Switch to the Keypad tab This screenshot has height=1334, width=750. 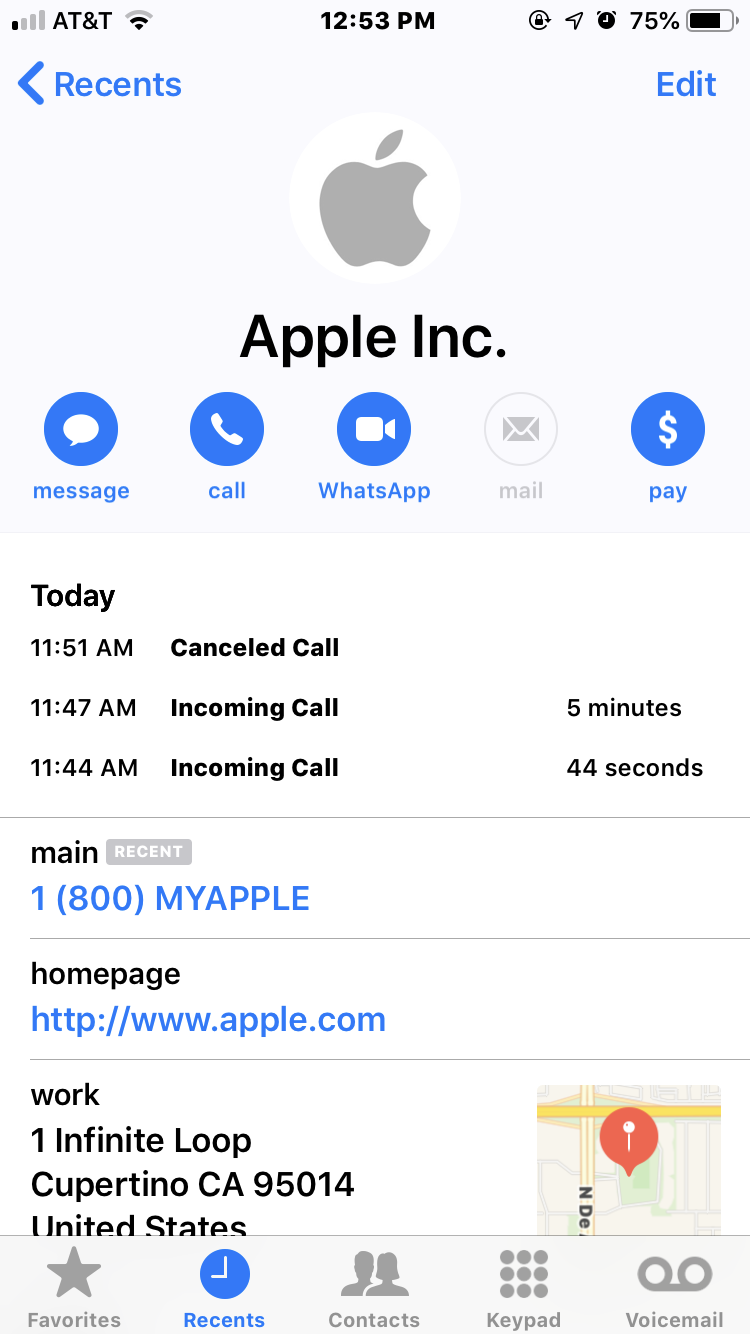click(x=524, y=1288)
